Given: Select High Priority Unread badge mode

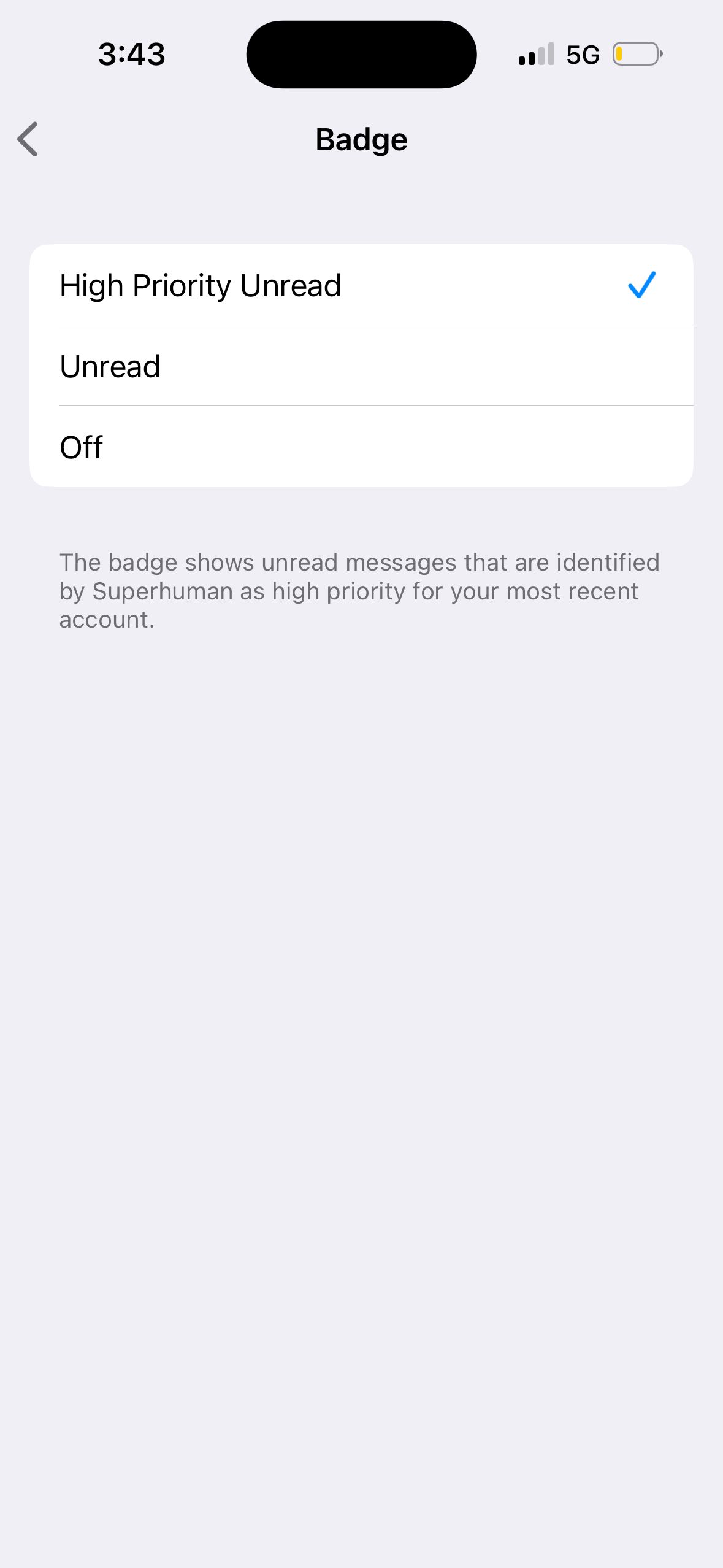Looking at the screenshot, I should click(362, 285).
